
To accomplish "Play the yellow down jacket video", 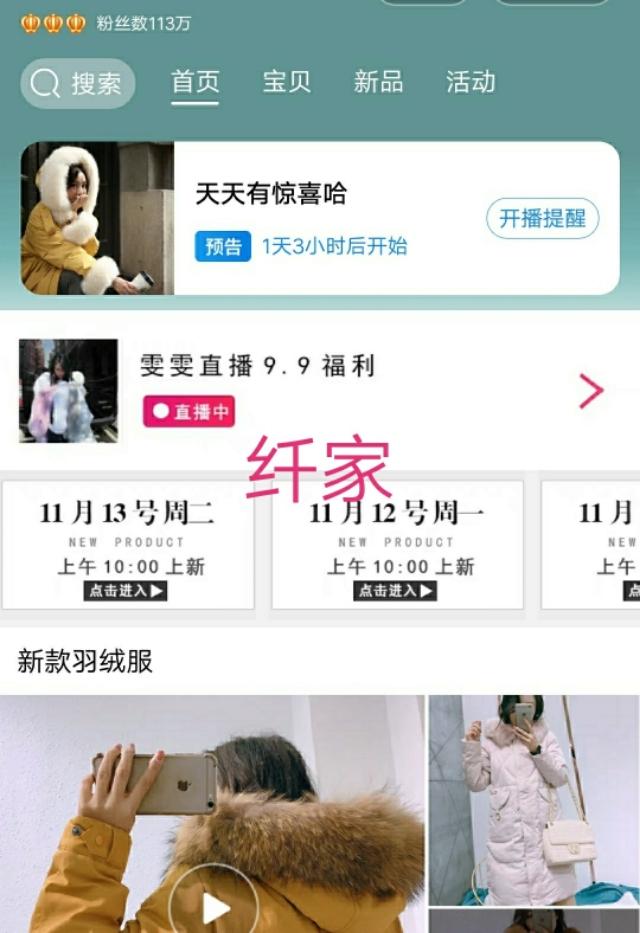I will click(x=213, y=906).
